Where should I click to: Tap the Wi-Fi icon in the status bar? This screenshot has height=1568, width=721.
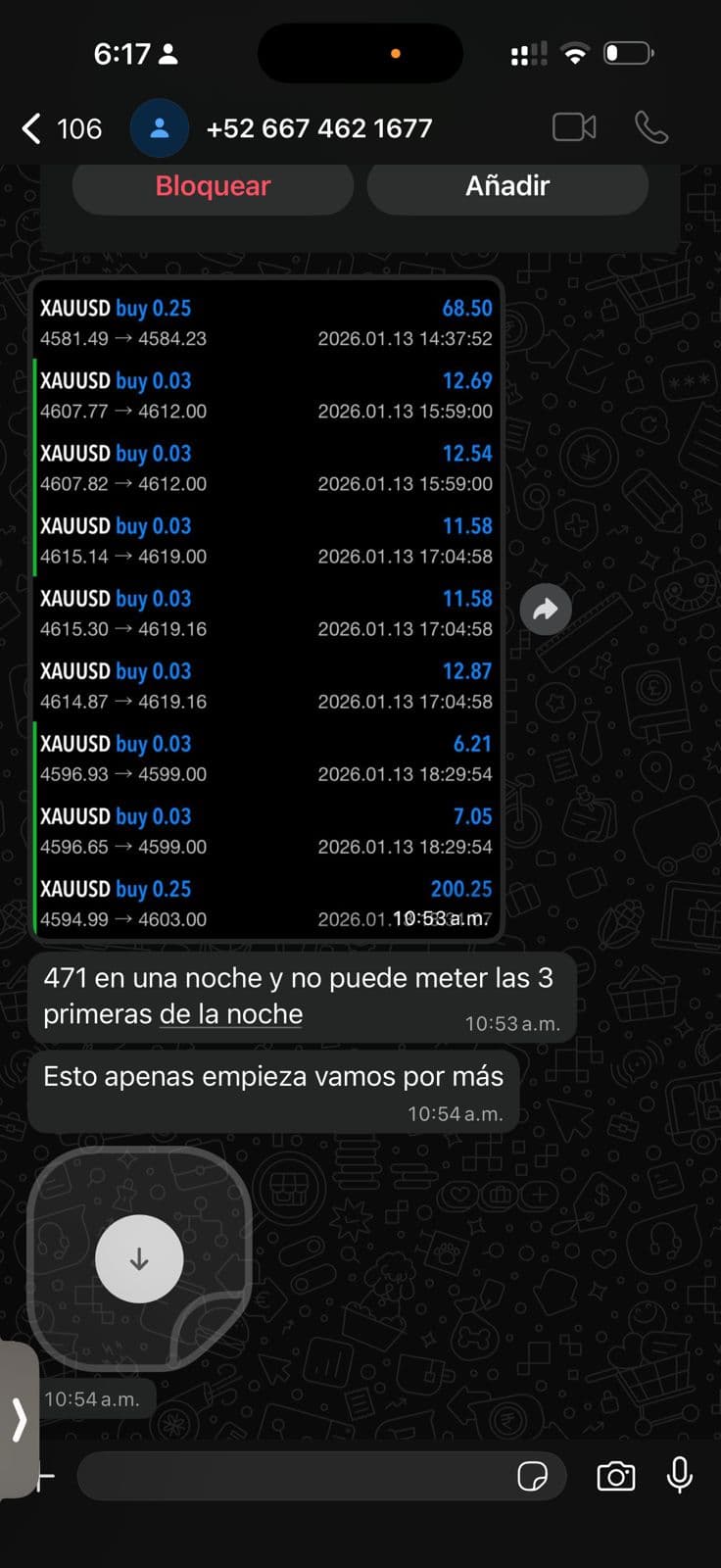(x=576, y=53)
